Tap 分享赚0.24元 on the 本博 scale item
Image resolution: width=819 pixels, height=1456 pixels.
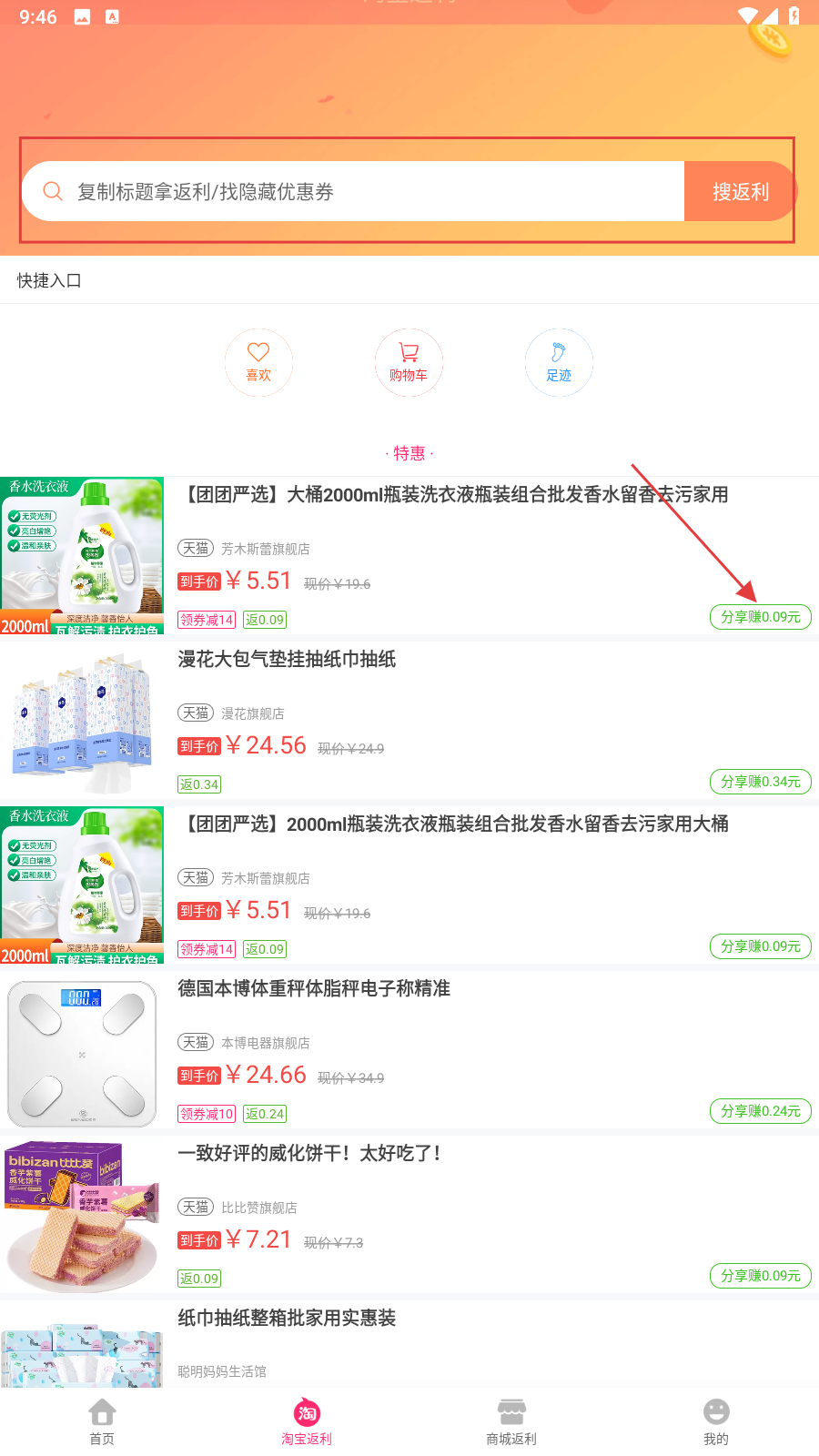pyautogui.click(x=761, y=1111)
